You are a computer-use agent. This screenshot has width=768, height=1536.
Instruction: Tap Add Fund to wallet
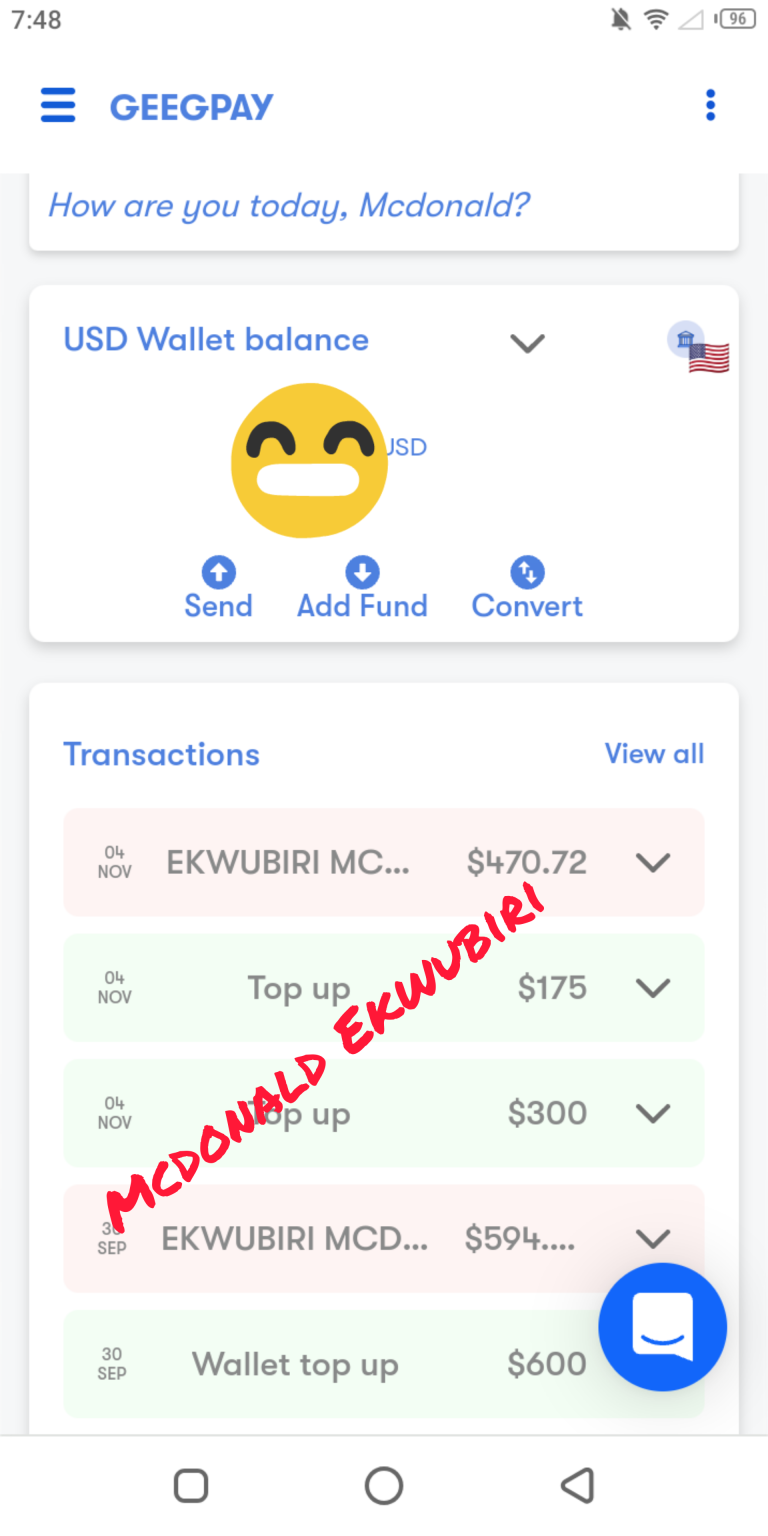[362, 588]
